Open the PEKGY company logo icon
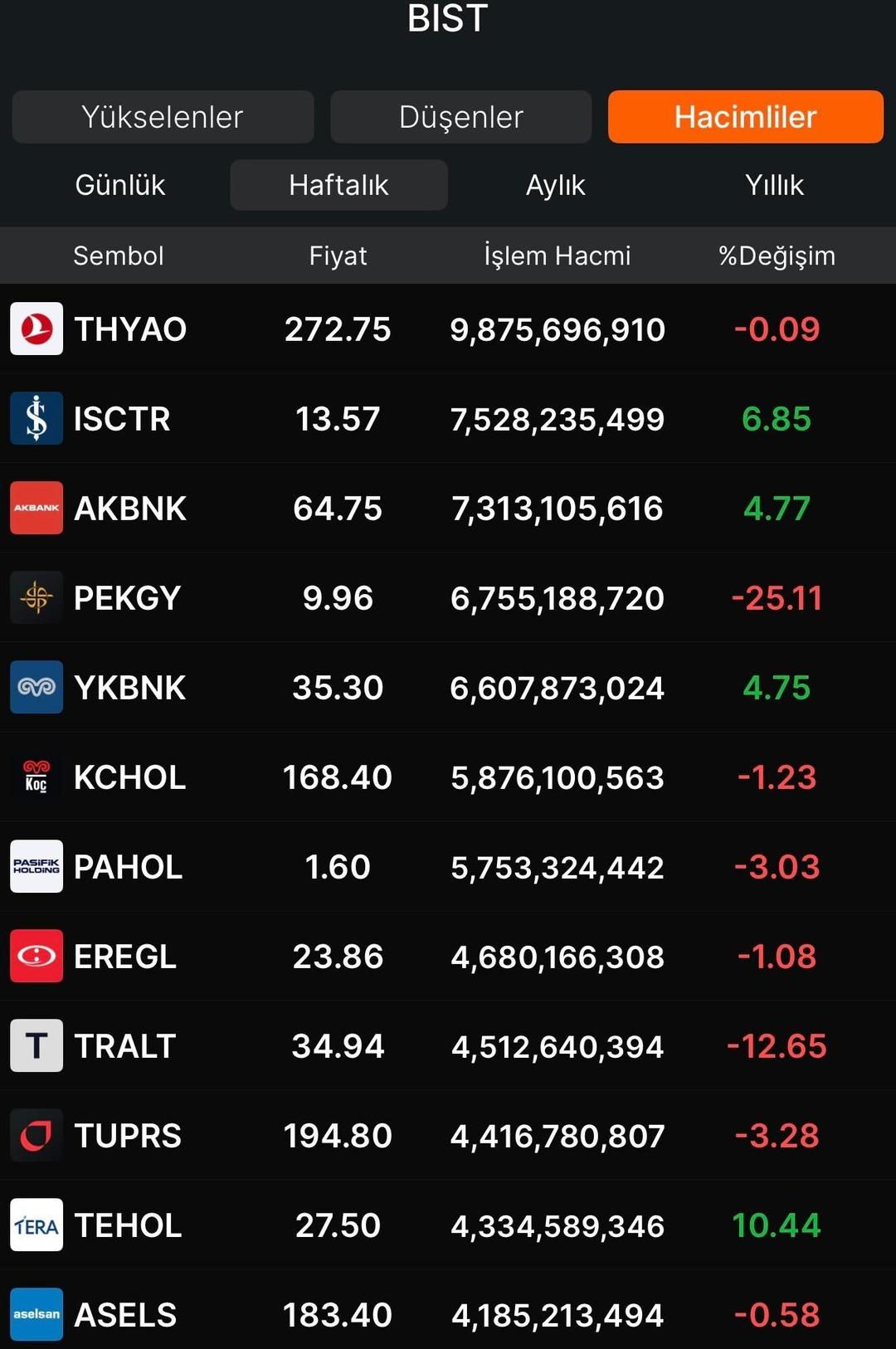 pyautogui.click(x=37, y=597)
